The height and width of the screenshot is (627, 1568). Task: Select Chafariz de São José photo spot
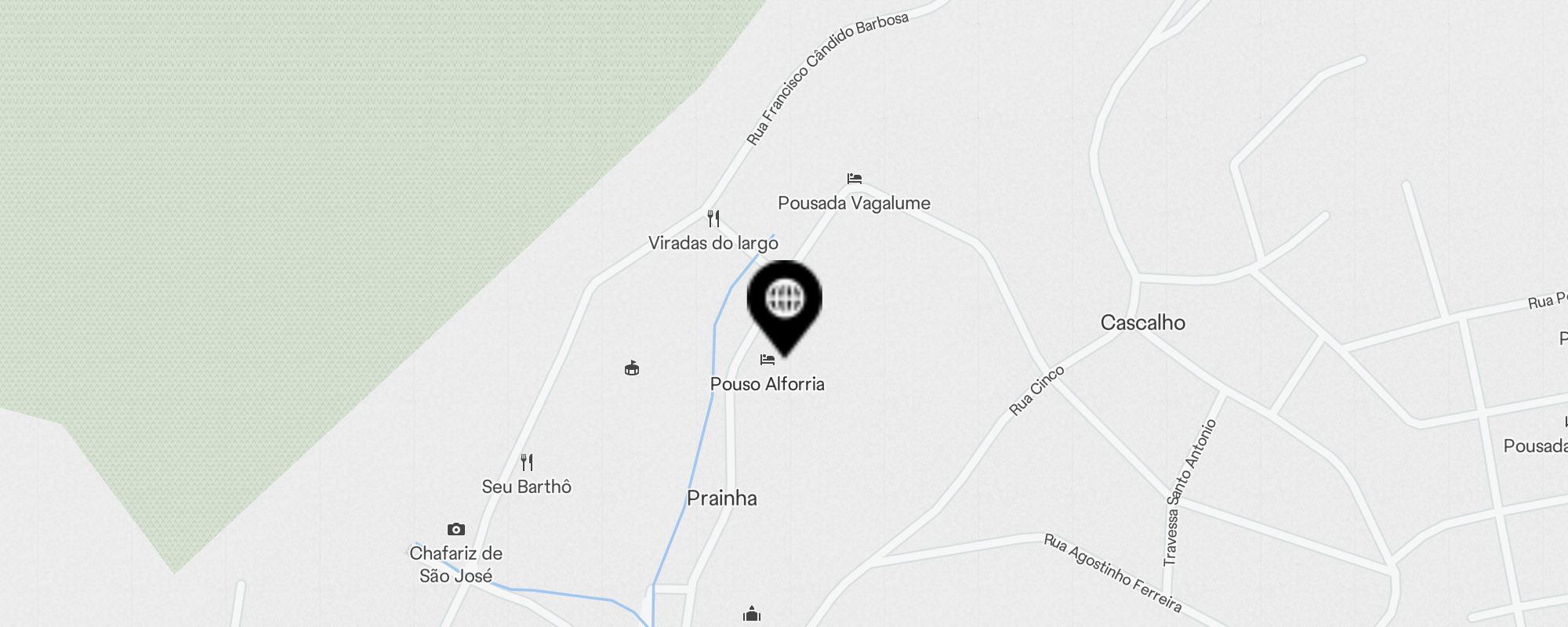456,530
